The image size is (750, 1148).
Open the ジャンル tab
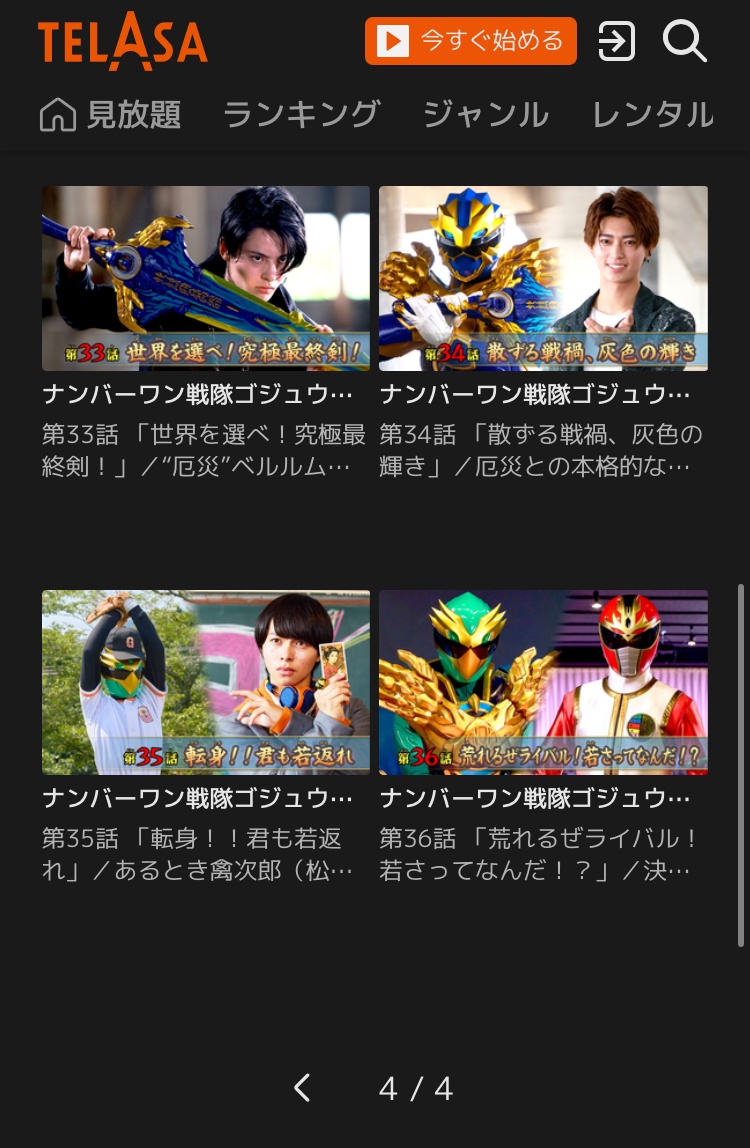(x=485, y=115)
